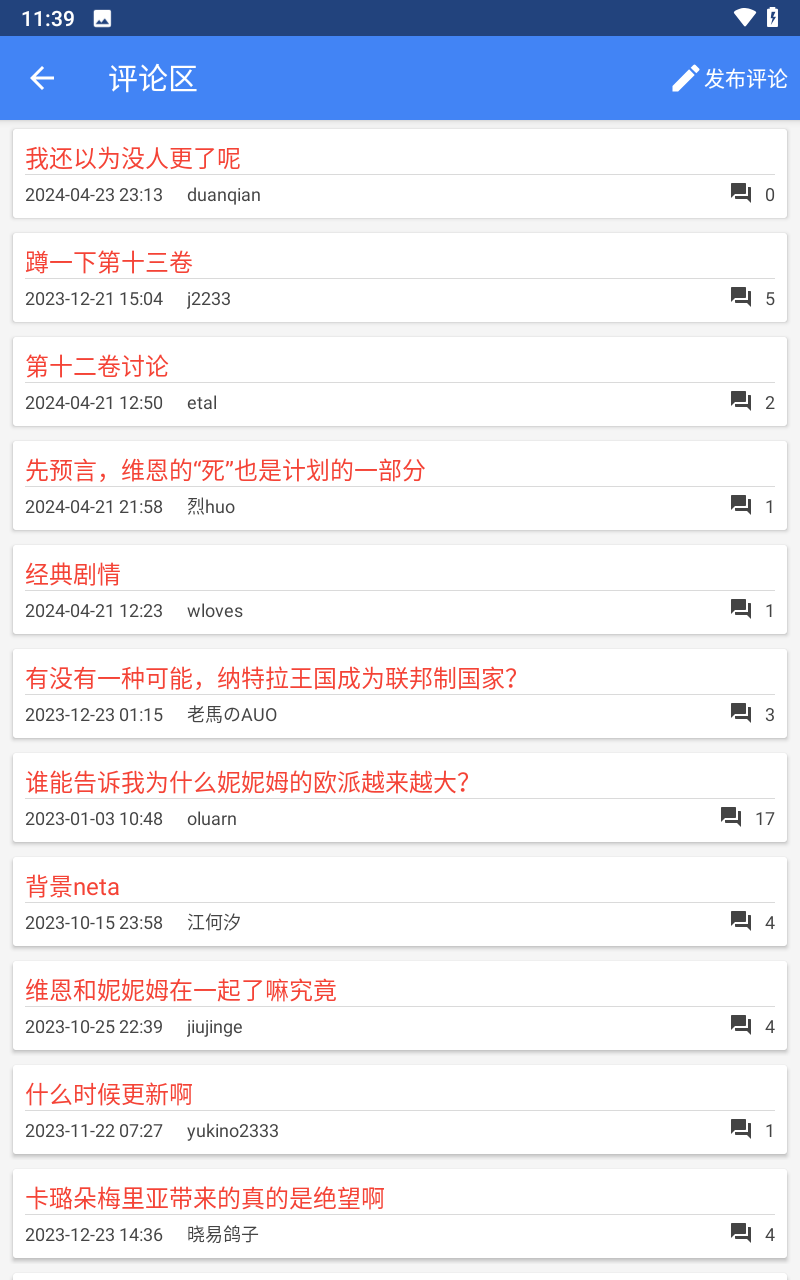Open replies icon on '蹲一下第十三卷' thread
800x1280 pixels.
click(740, 297)
